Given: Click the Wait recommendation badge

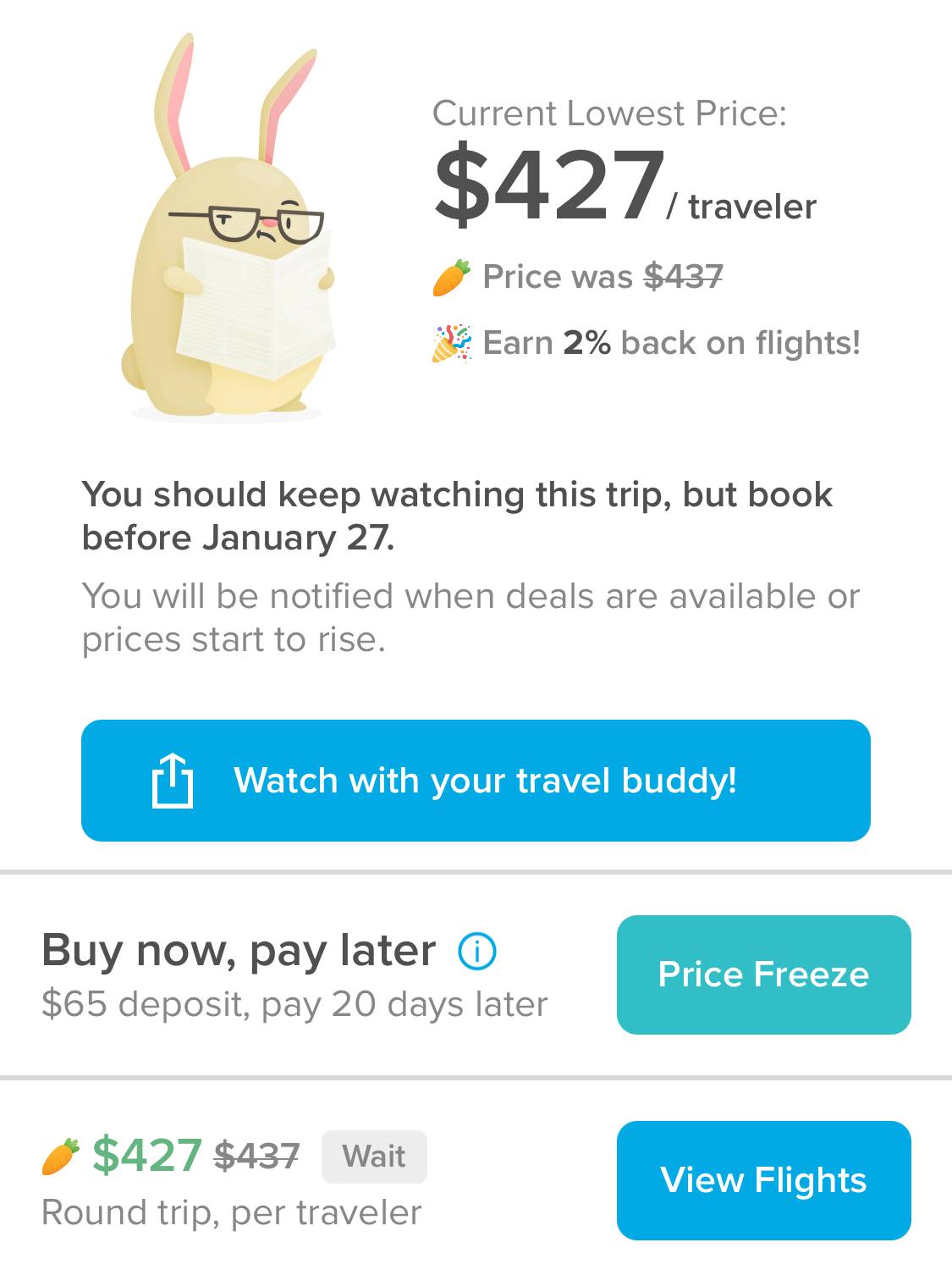Looking at the screenshot, I should point(373,1155).
